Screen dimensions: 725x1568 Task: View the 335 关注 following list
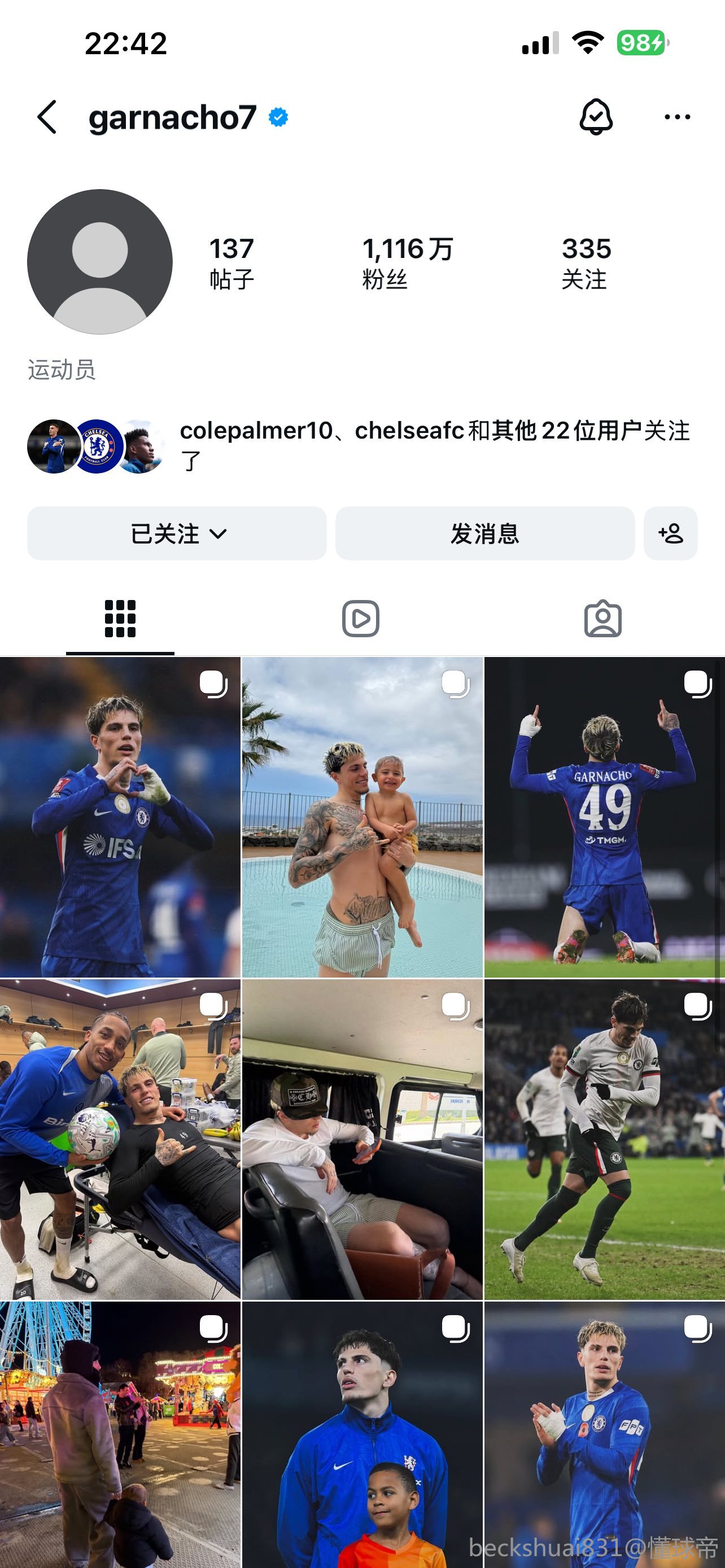(x=586, y=263)
